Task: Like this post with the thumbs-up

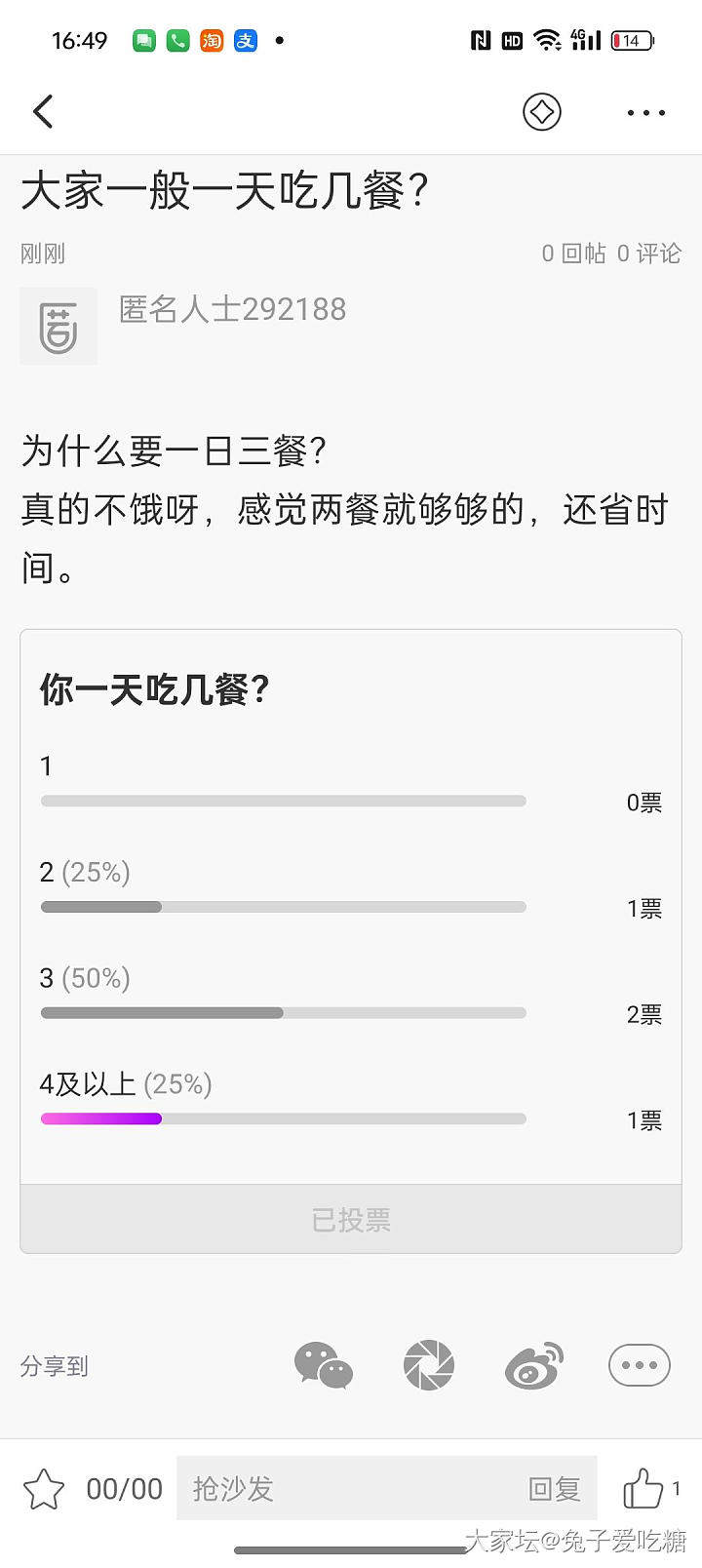Action: [x=643, y=1488]
